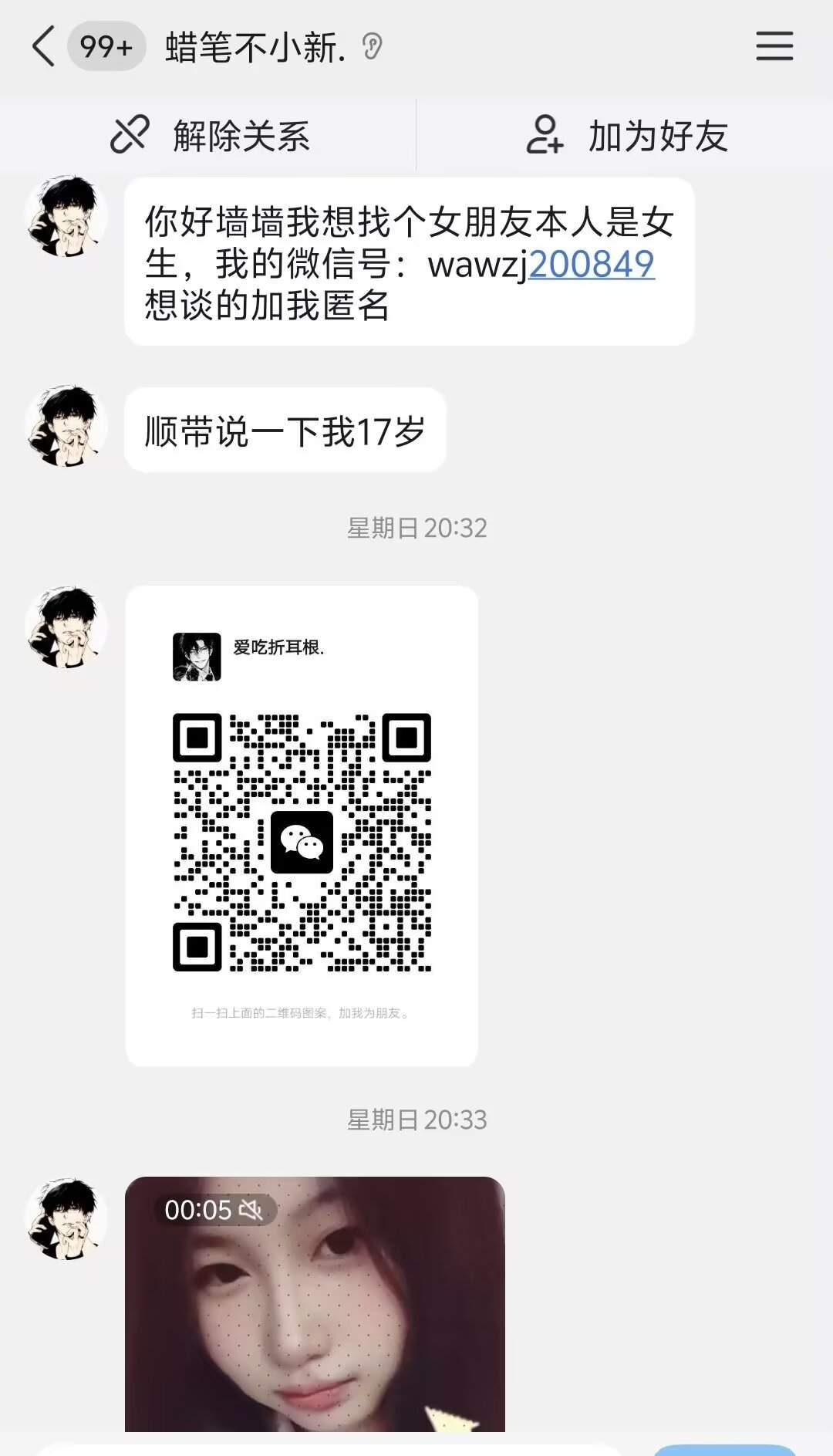833x1456 pixels.
Task: Play the 00:05 video message
Action: pos(315,1304)
